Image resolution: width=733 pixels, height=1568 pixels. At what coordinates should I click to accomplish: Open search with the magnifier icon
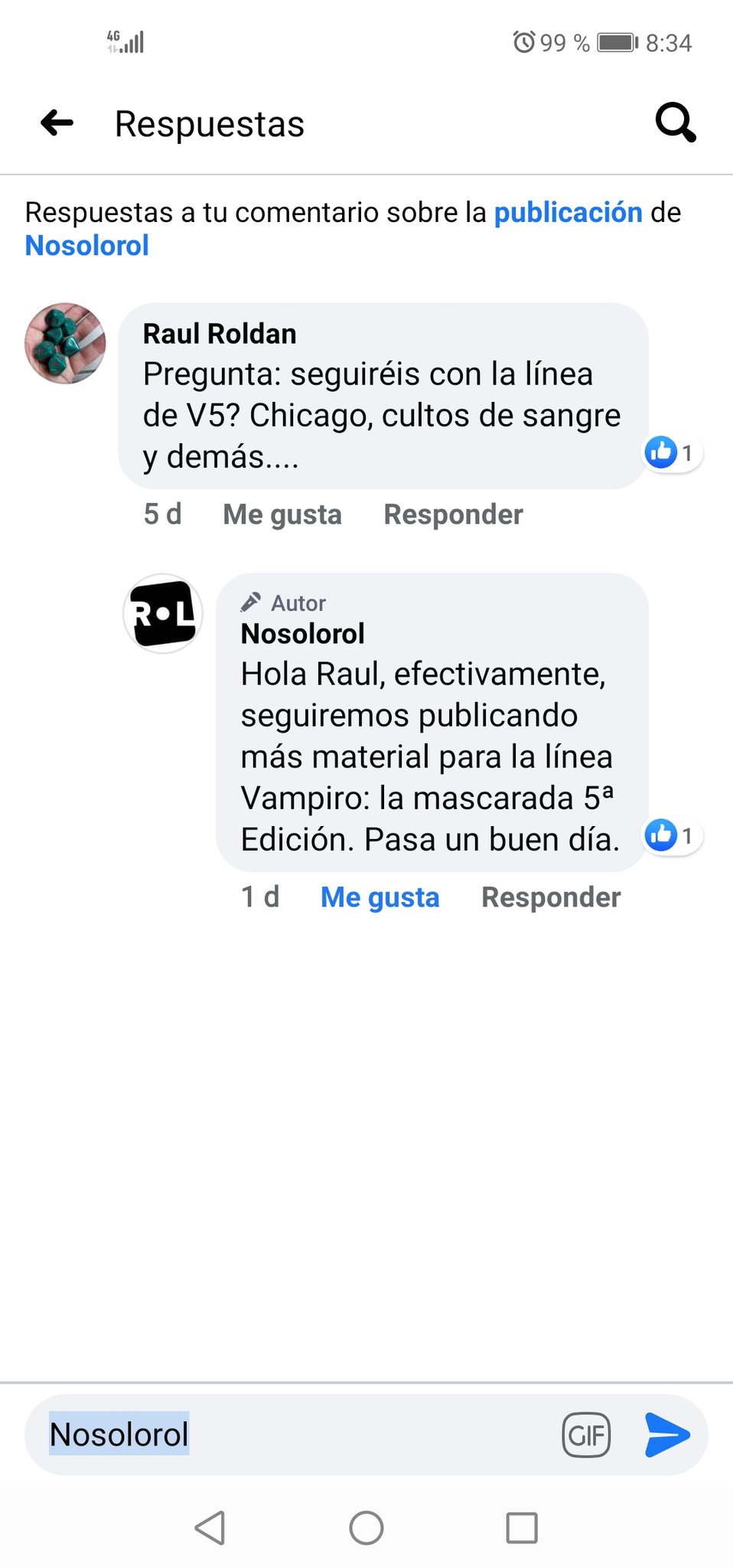tap(676, 122)
